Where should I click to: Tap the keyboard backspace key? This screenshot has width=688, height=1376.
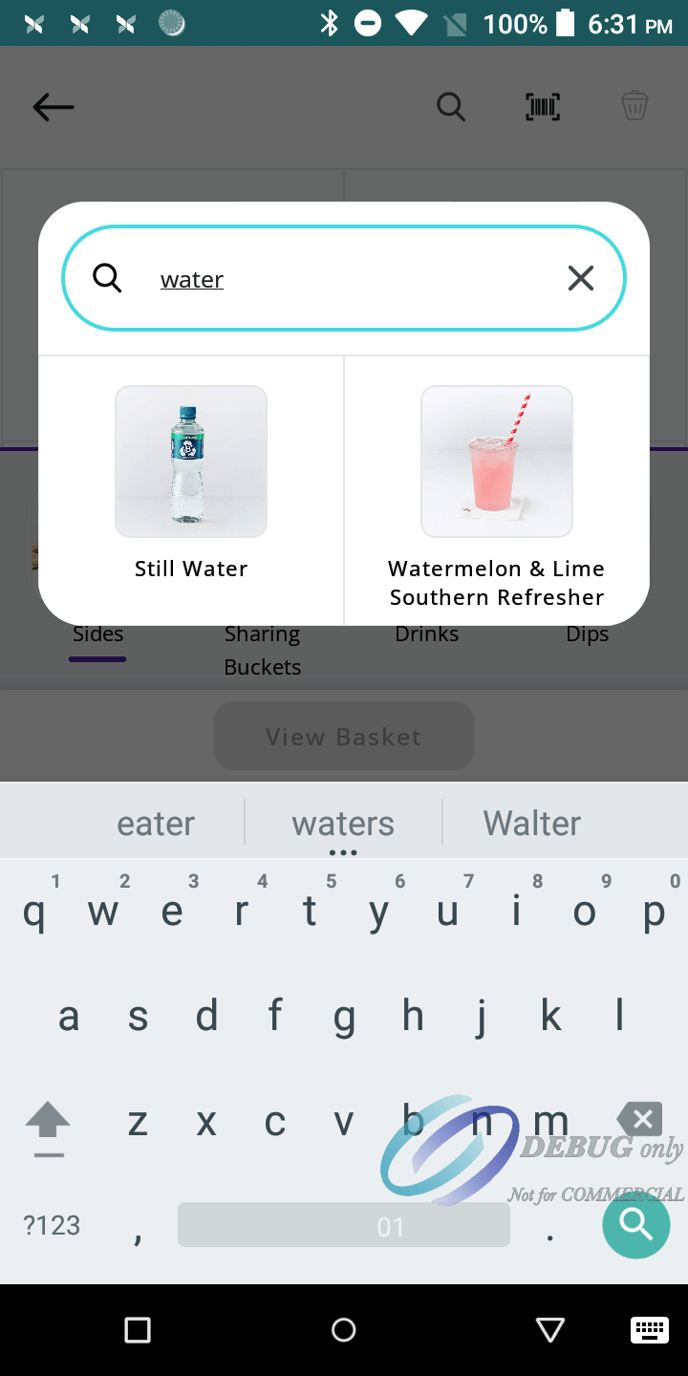pos(639,1119)
